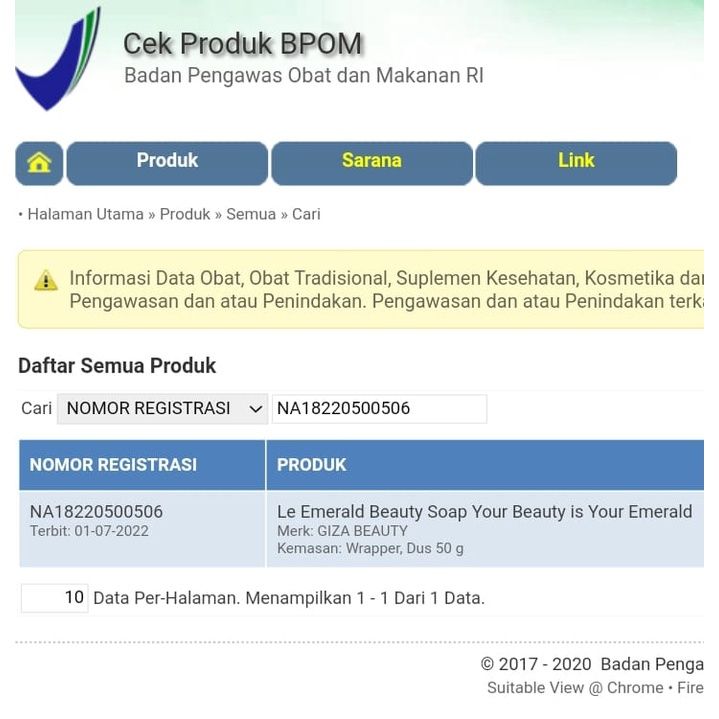Open the Le Emerald Beauty Soap result
The image size is (719, 719).
(484, 512)
